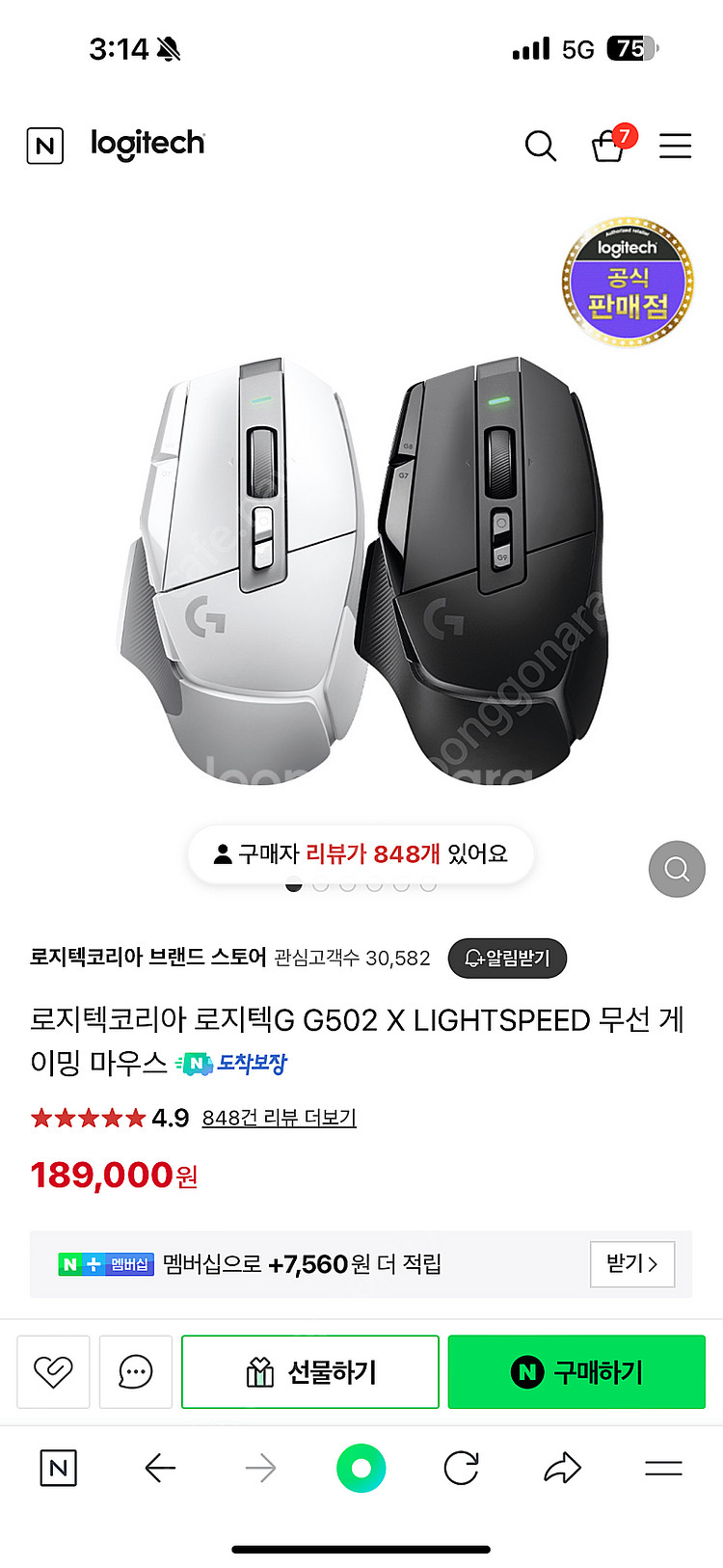Open the browser menu with two lines
Image resolution: width=723 pixels, height=1568 pixels.
[x=663, y=1469]
